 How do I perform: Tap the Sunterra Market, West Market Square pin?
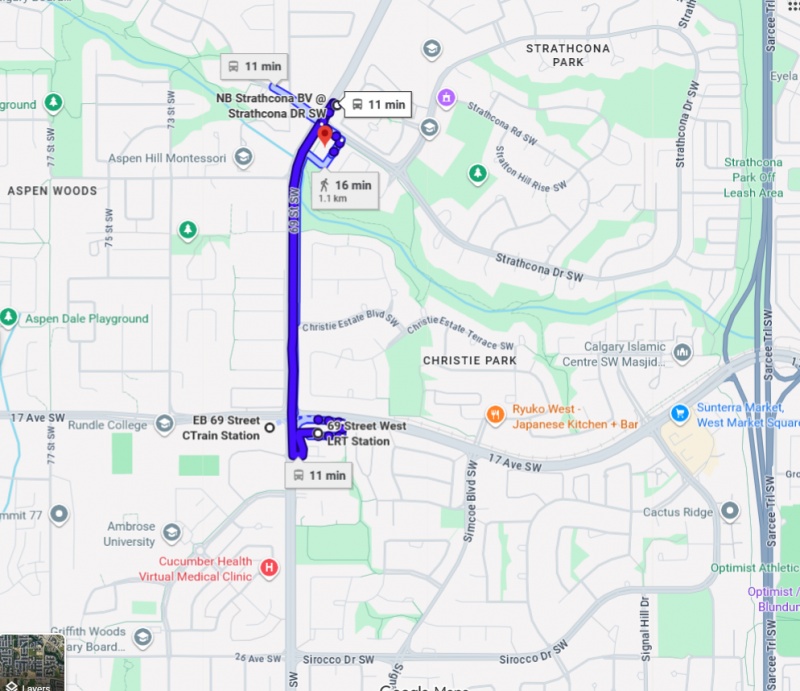[680, 412]
